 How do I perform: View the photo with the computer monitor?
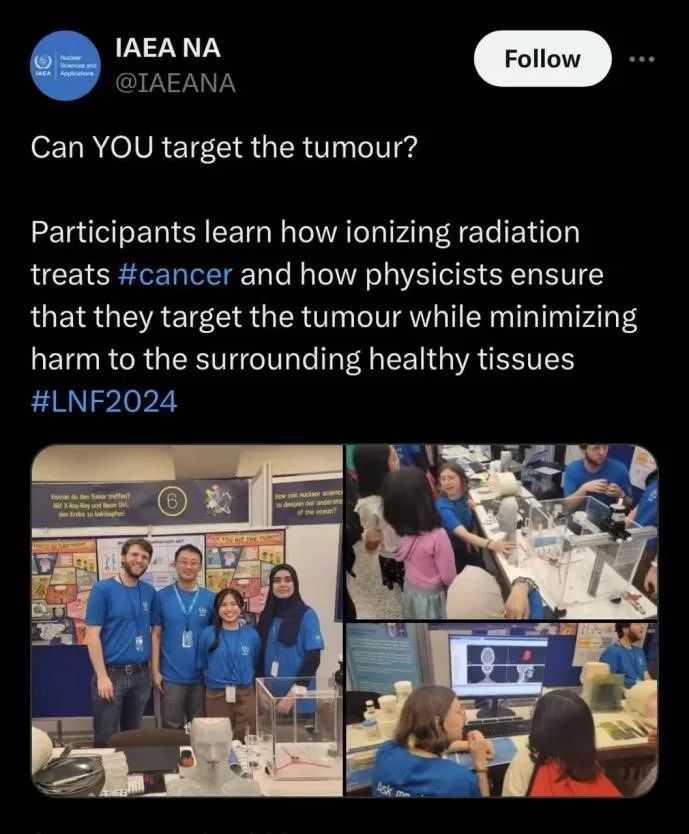coord(501,711)
